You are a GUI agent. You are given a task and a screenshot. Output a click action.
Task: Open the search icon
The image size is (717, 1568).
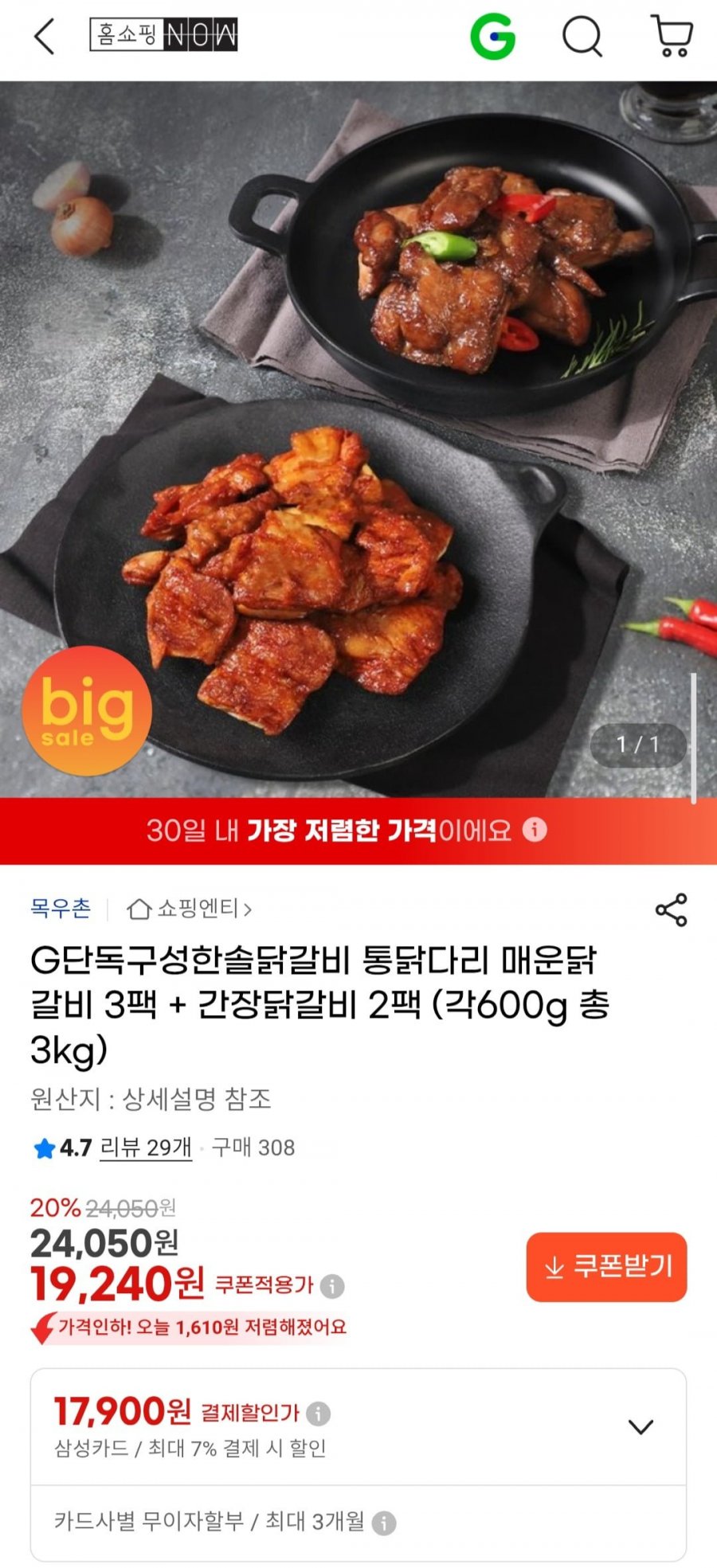point(582,37)
